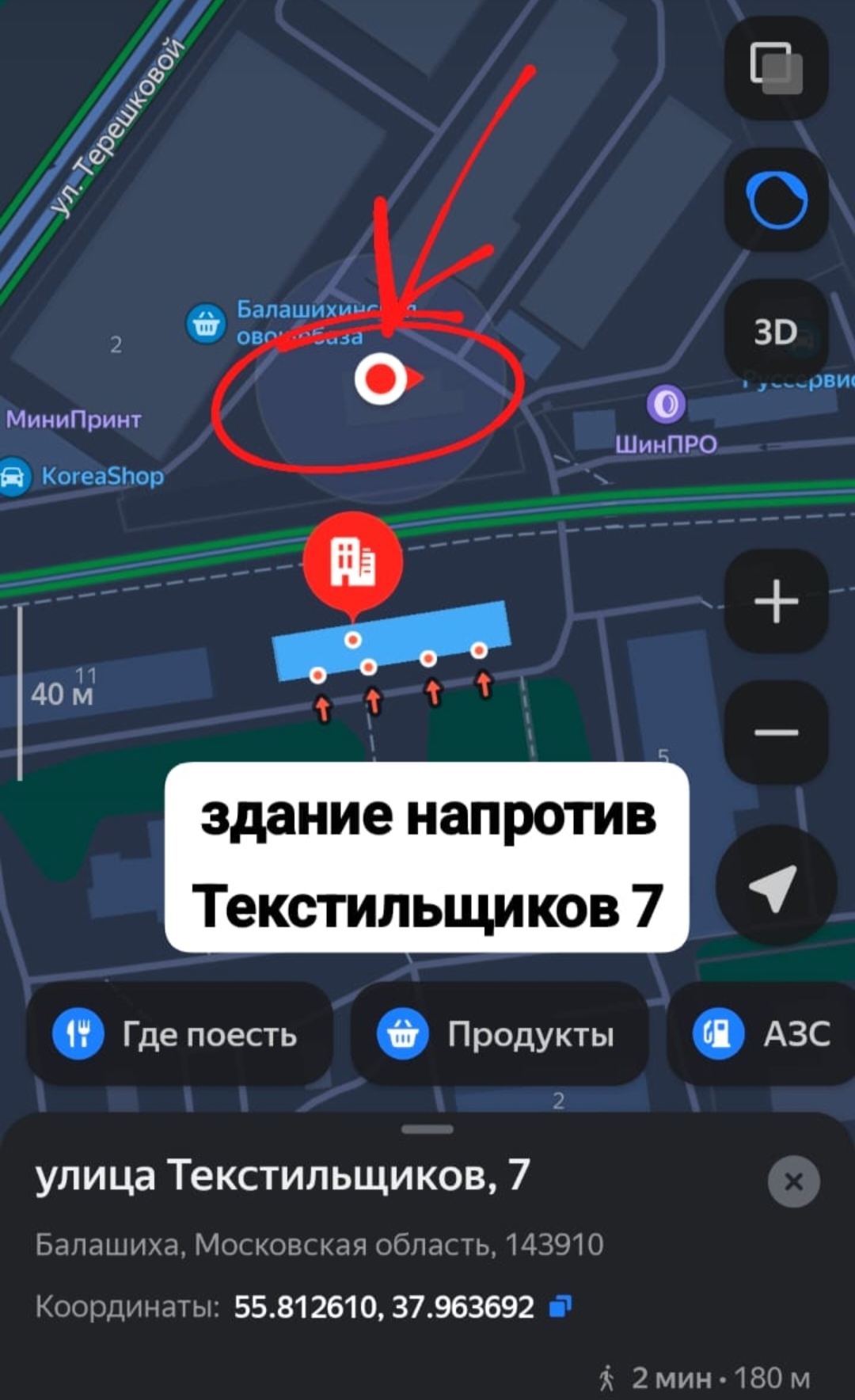855x1400 pixels.
Task: Open the ШинПРО place marker
Action: [667, 405]
